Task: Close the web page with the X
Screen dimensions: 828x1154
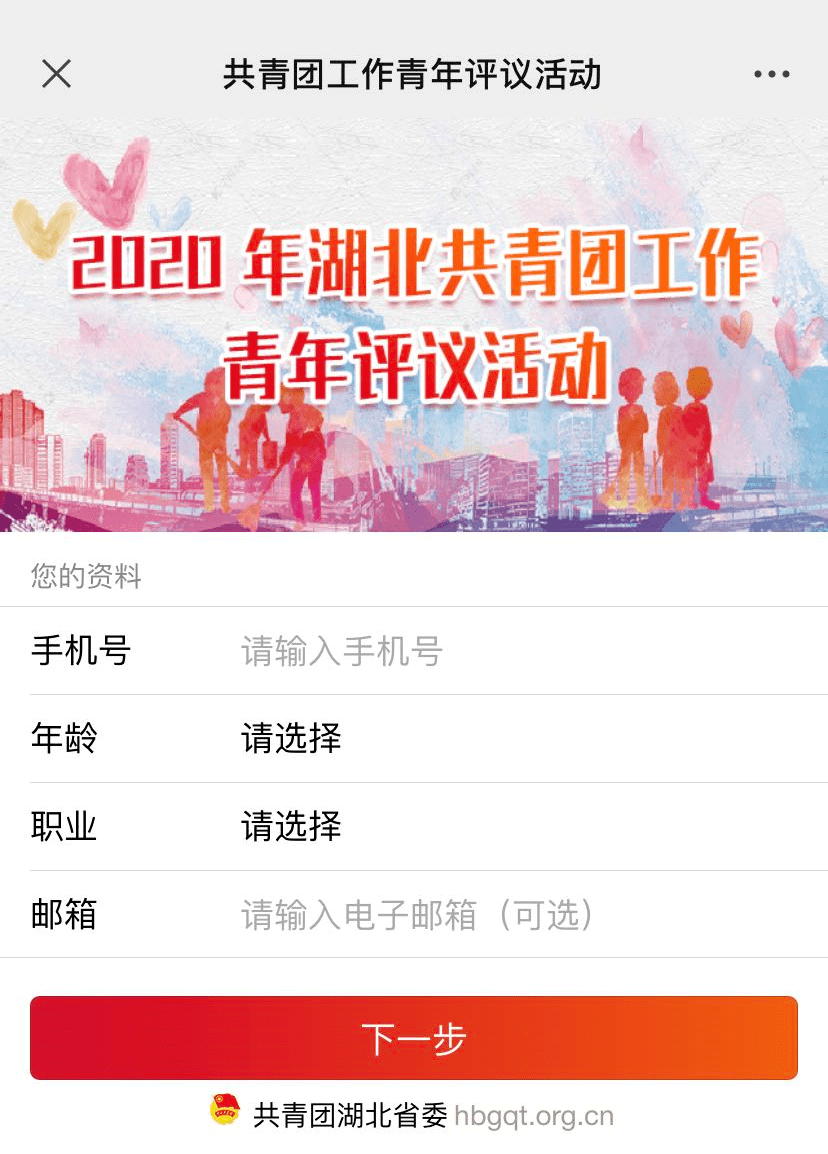Action: pos(56,74)
